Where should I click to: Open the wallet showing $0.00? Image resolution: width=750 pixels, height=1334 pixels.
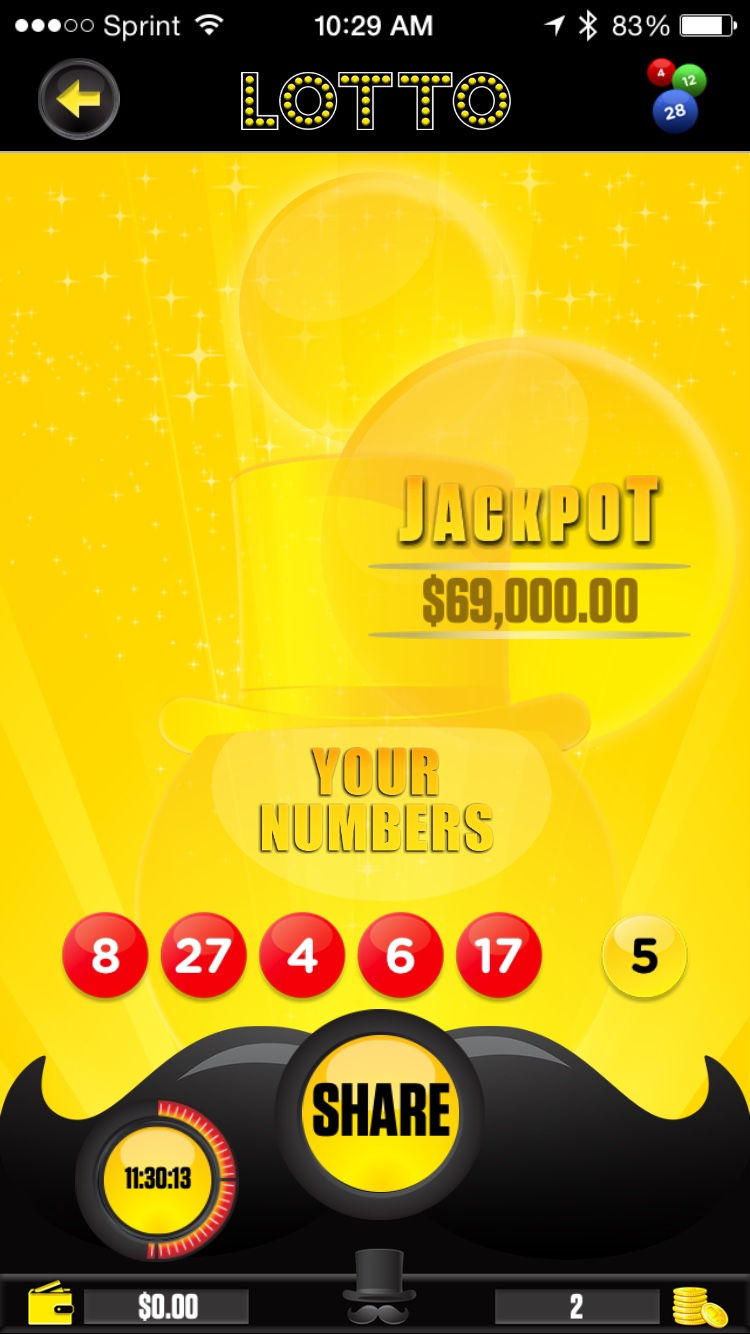pyautogui.click(x=50, y=1304)
